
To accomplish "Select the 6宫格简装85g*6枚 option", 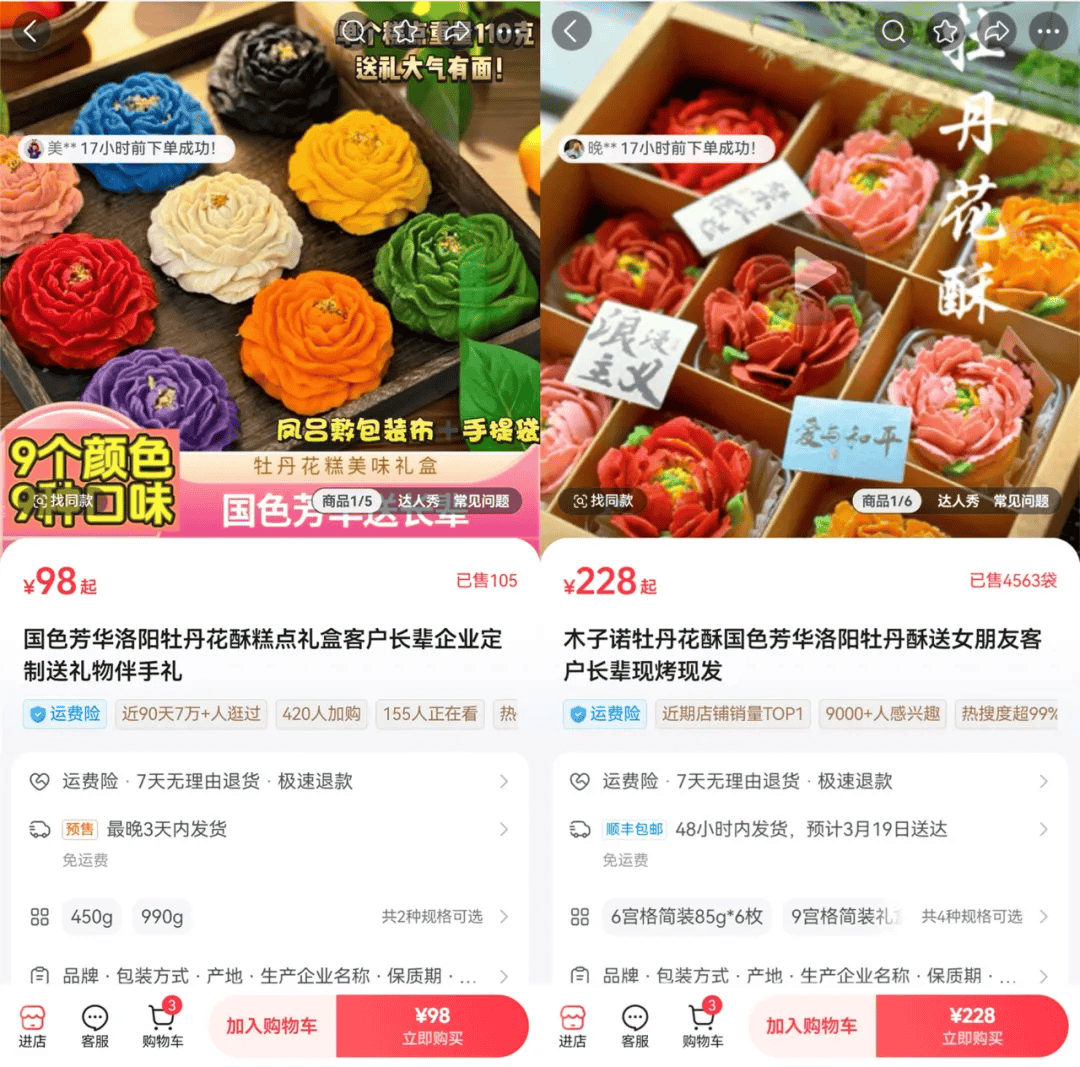I will 687,916.
